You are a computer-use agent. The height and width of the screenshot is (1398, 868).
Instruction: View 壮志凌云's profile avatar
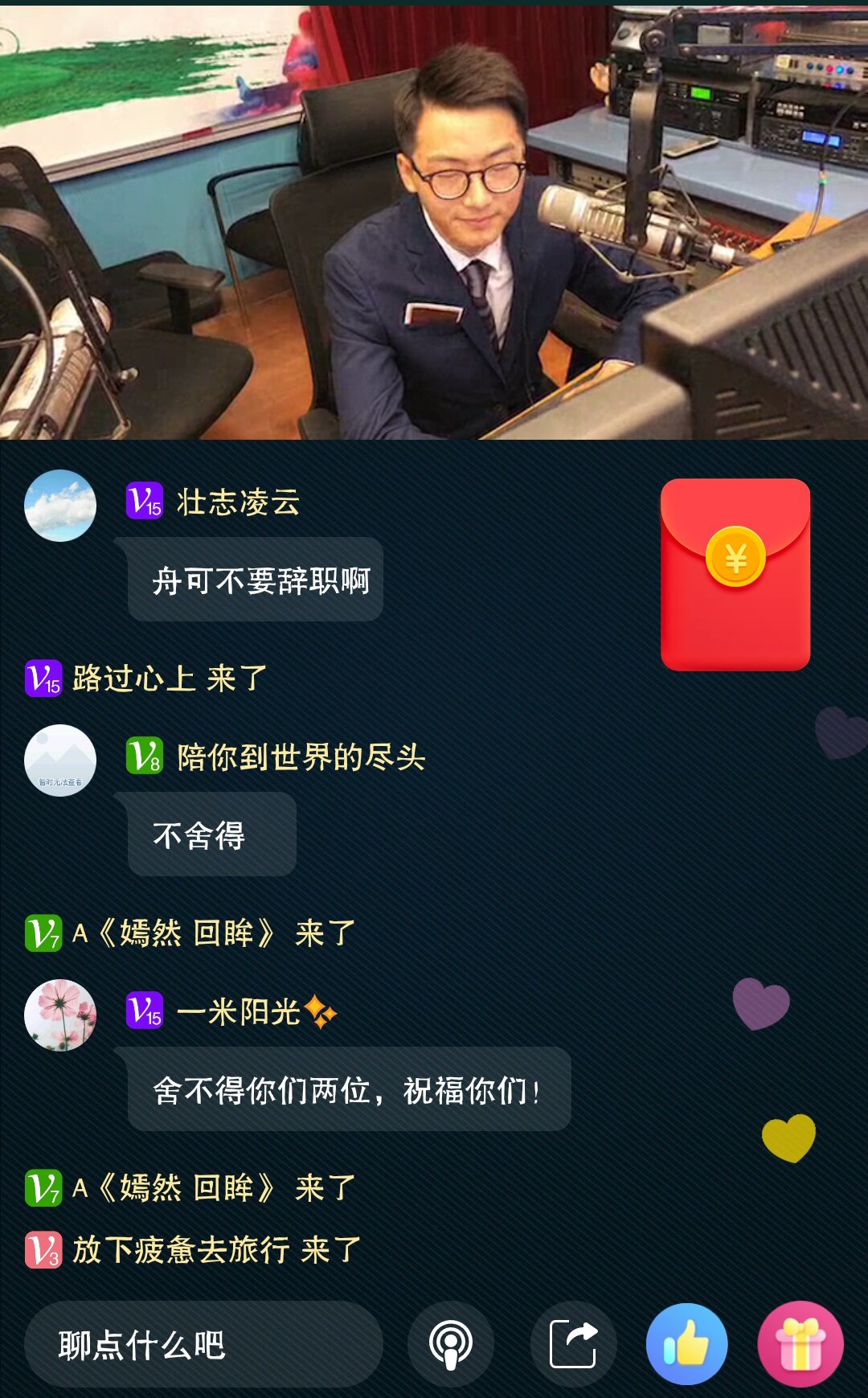[x=60, y=506]
